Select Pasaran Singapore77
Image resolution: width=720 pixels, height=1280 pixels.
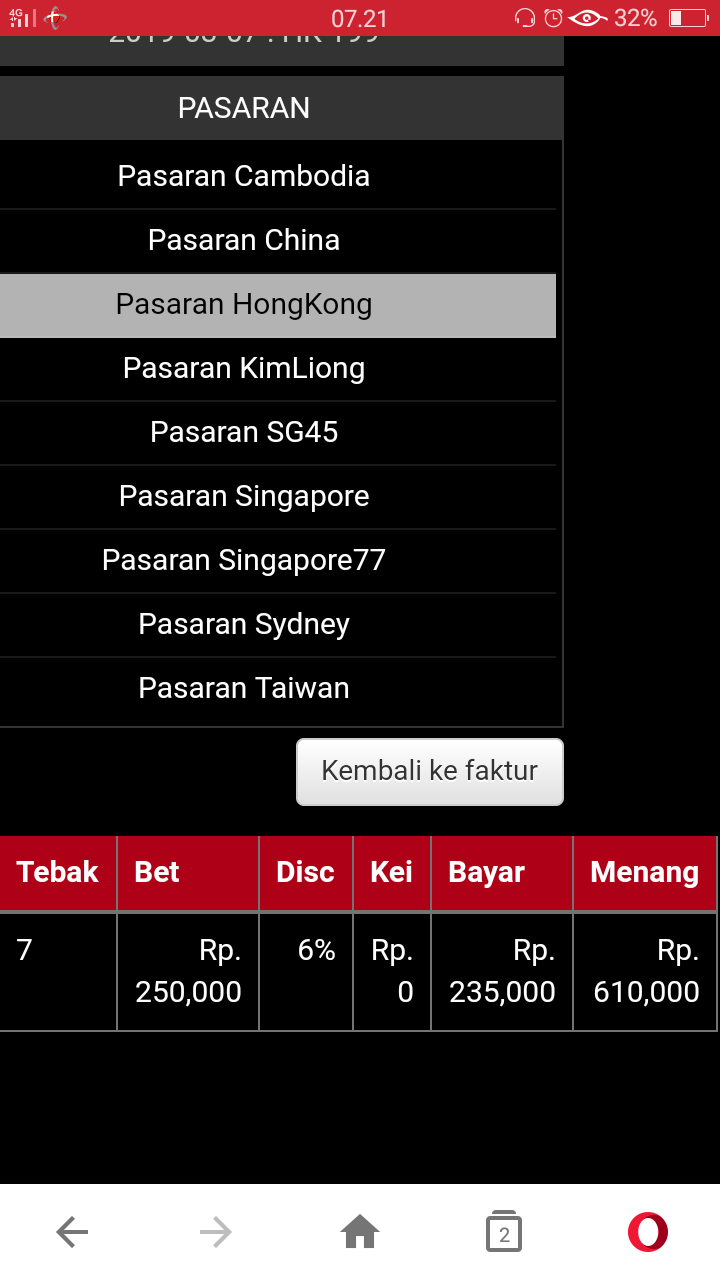pos(244,560)
